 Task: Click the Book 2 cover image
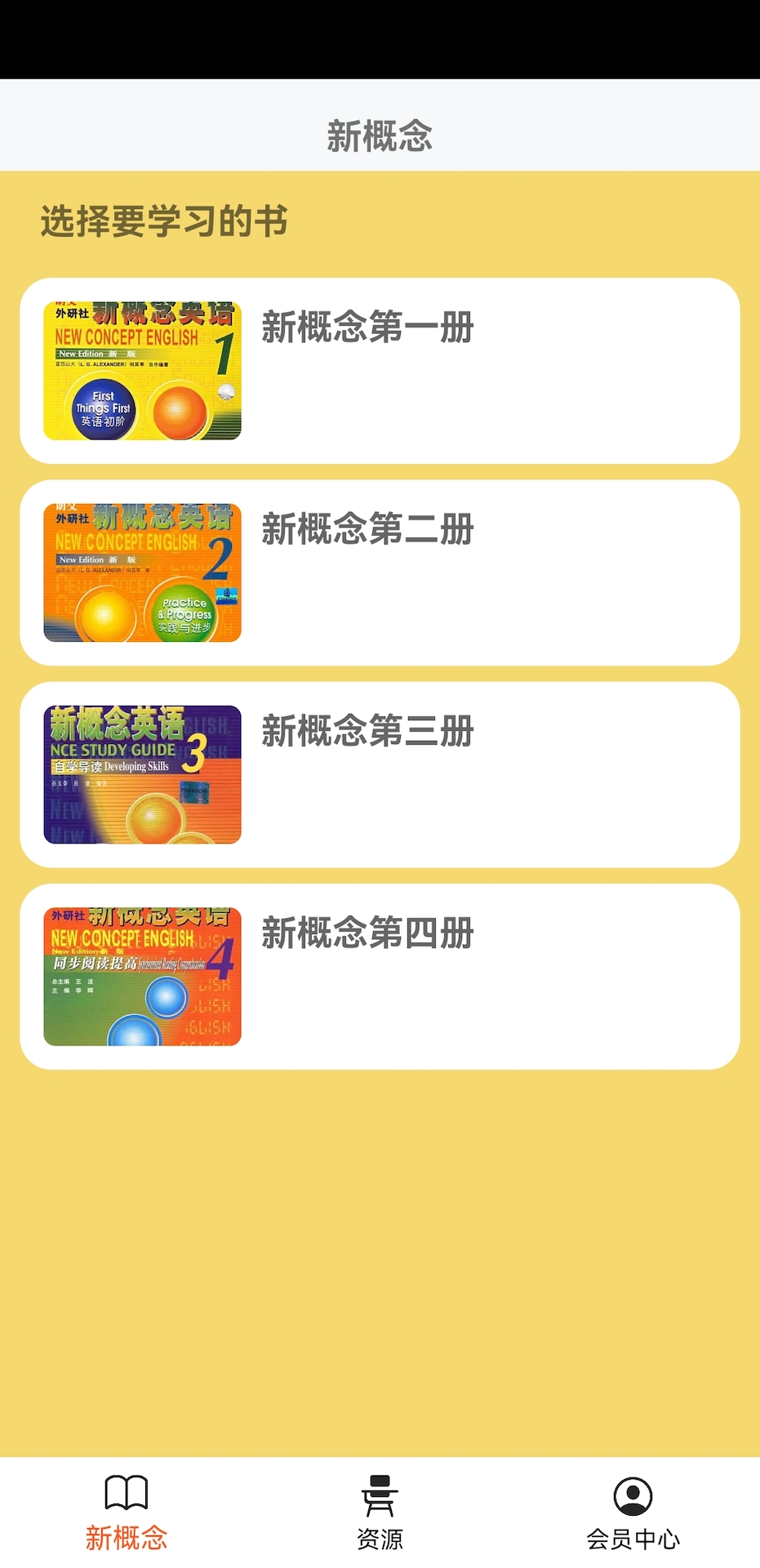[x=142, y=570]
